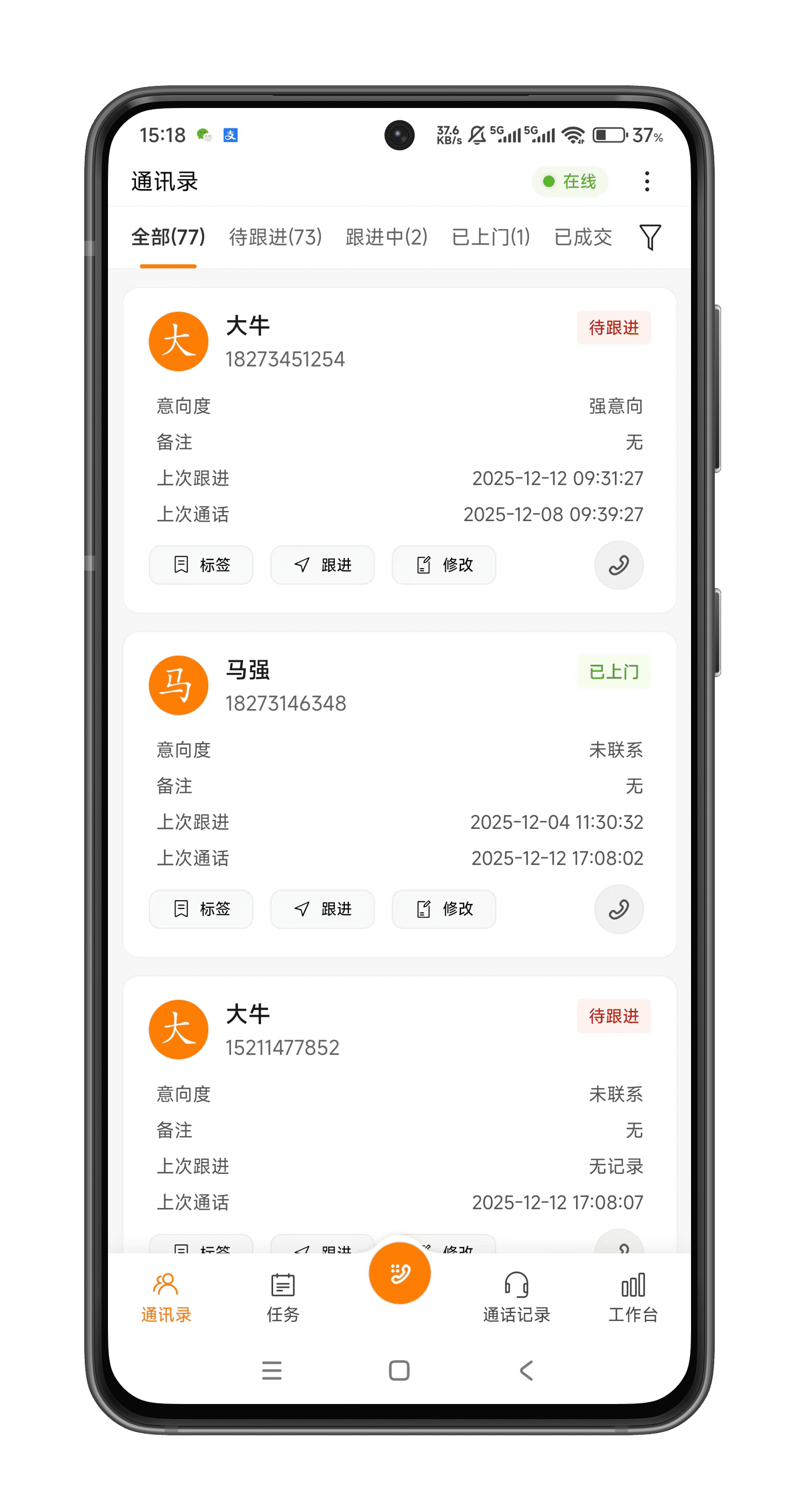Image resolution: width=799 pixels, height=1512 pixels.
Task: Edit 马强's details via 修改
Action: pos(443,909)
